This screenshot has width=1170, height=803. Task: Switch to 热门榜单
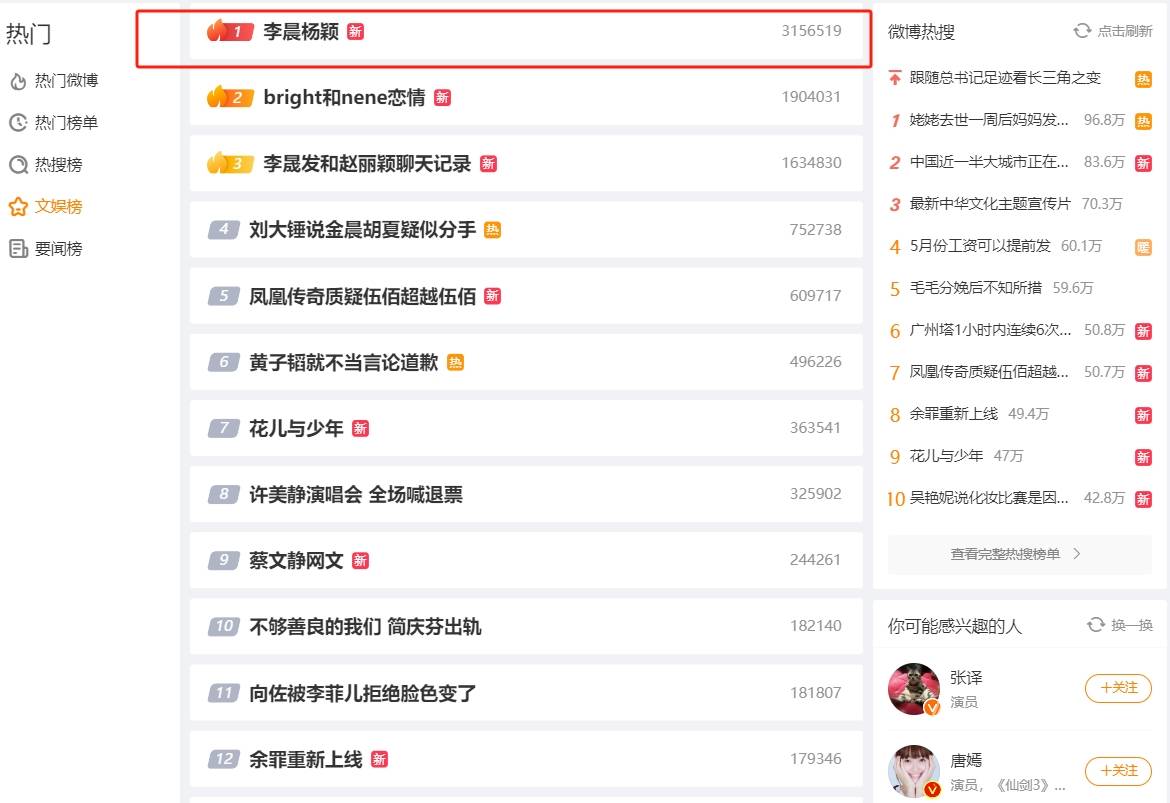coord(66,123)
